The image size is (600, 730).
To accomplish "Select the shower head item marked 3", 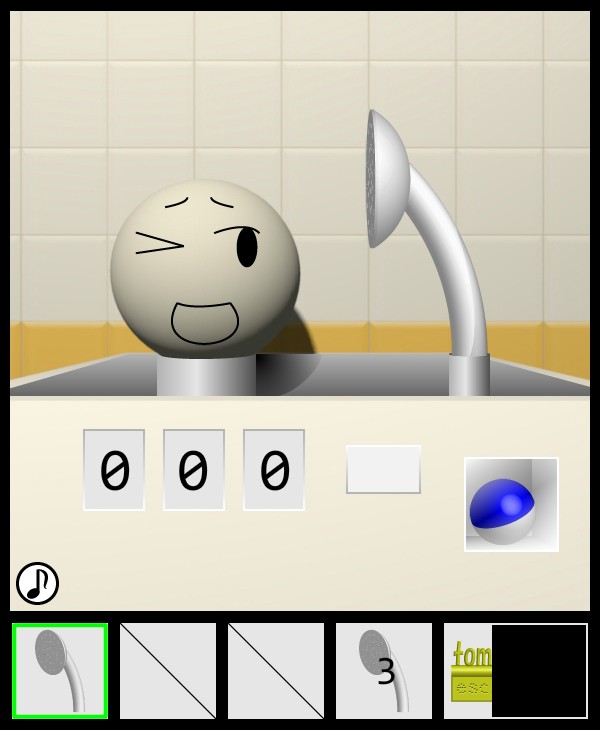I will (x=384, y=670).
